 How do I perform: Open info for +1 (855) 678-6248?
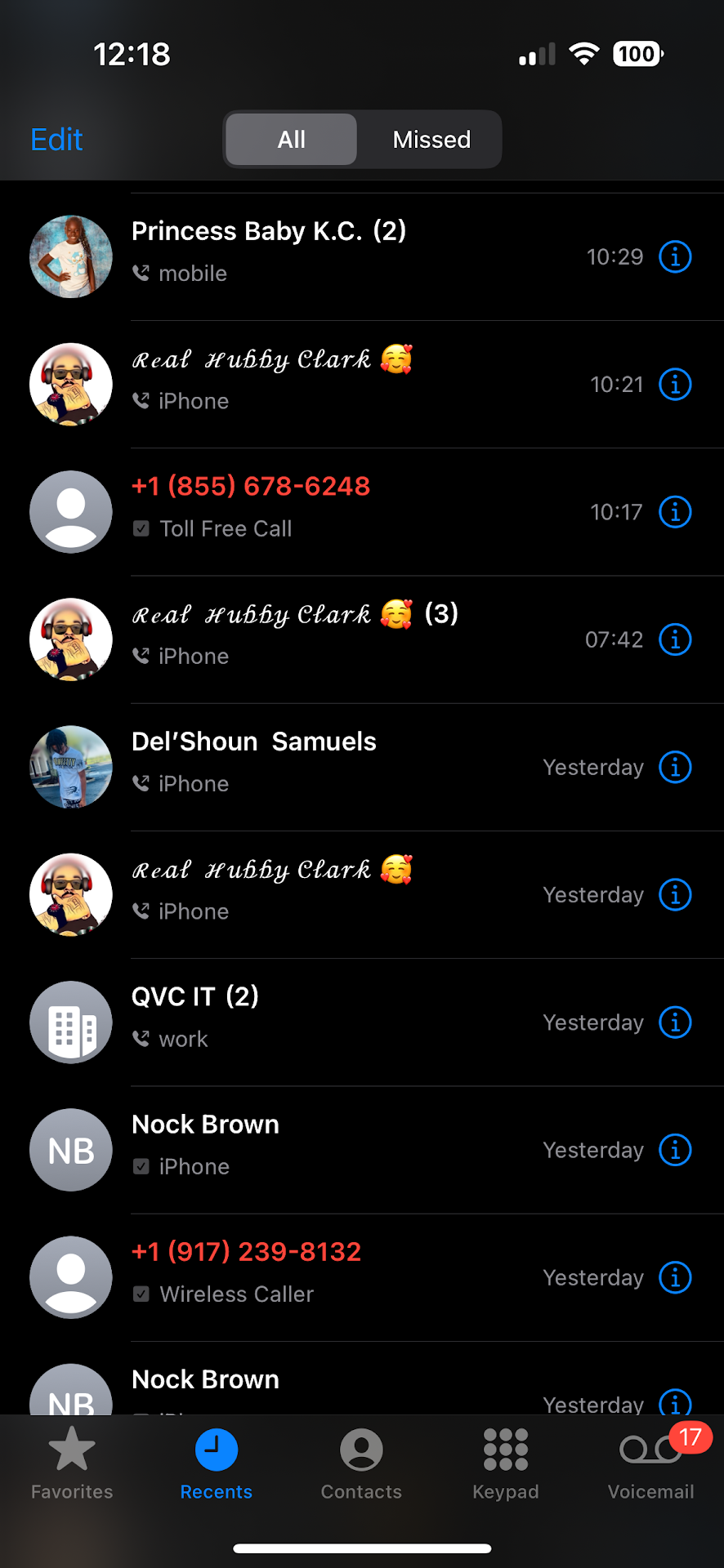tap(675, 512)
